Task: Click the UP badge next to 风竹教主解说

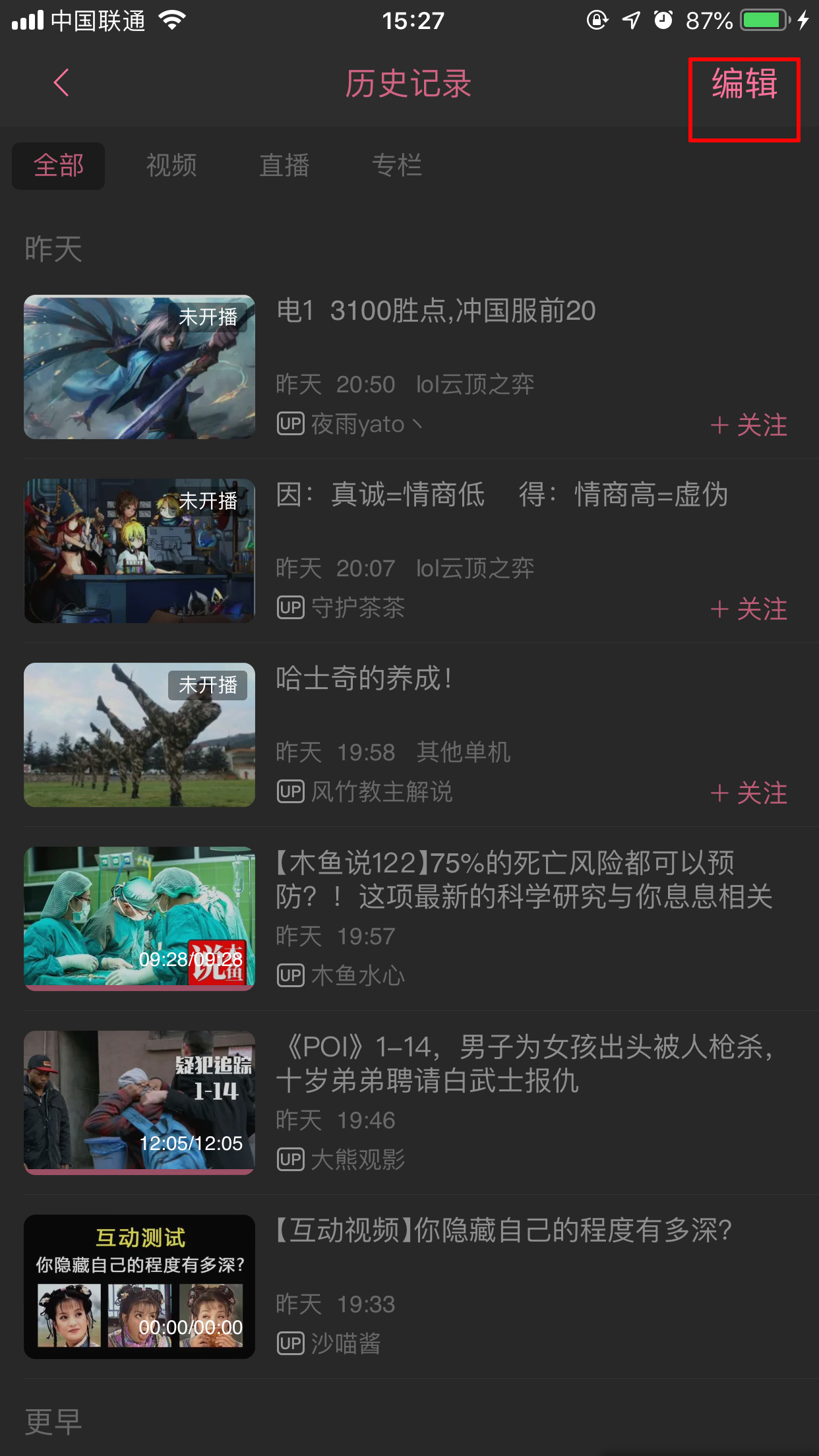Action: (x=289, y=793)
